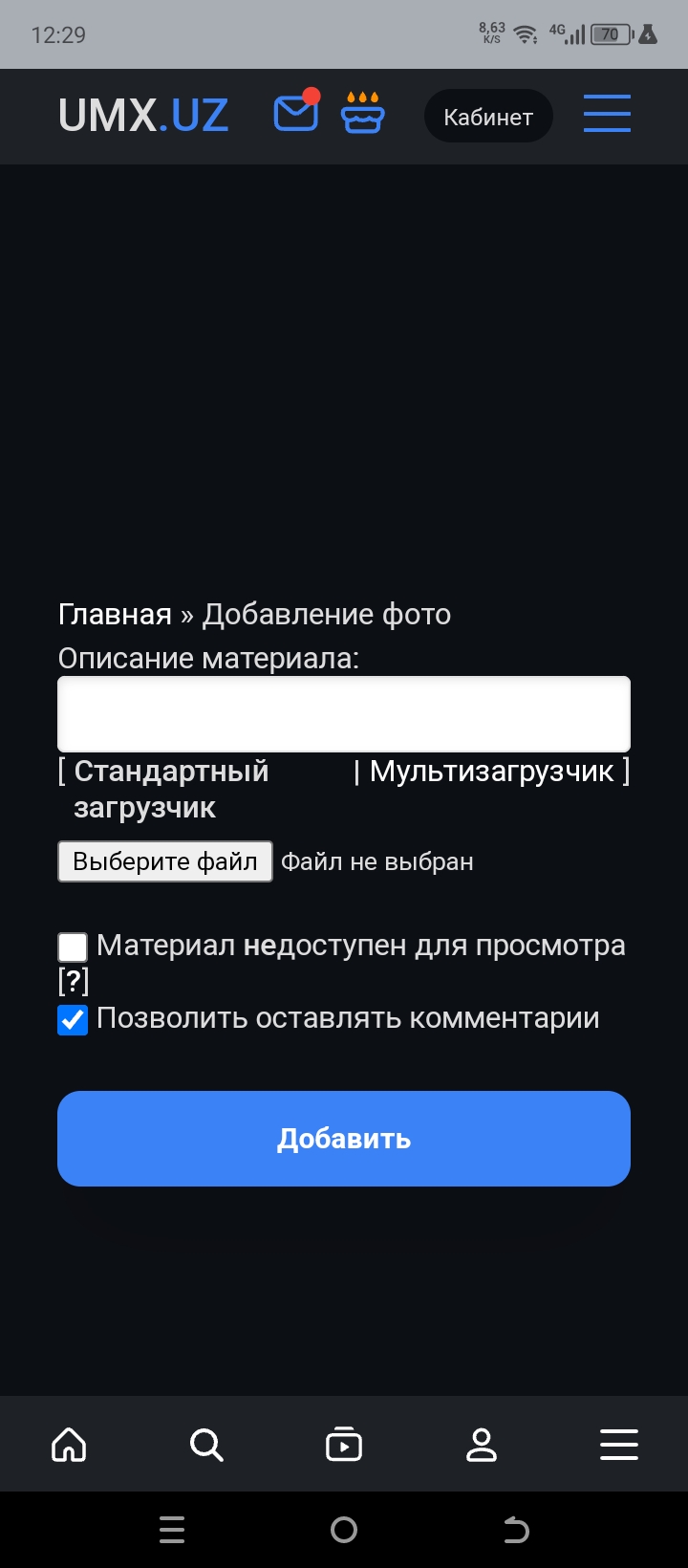Image resolution: width=688 pixels, height=1568 pixels.
Task: Check Материал недоступен для просмотра
Action: click(73, 947)
